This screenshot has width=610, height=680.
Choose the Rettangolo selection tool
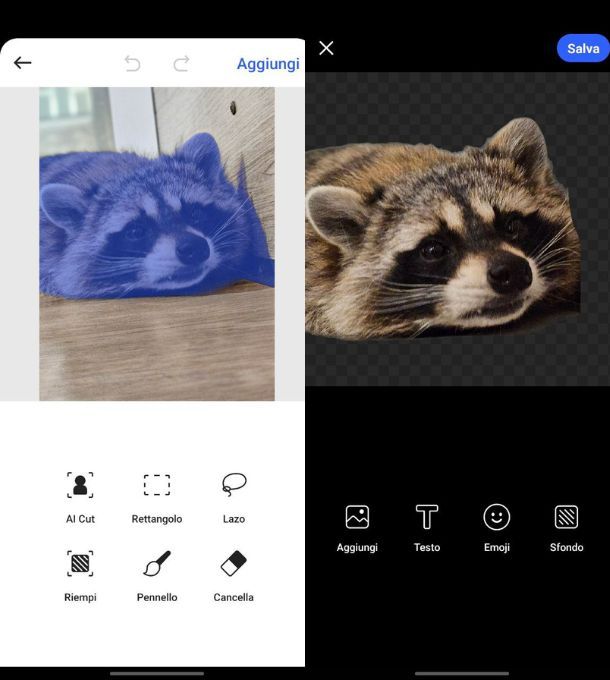157,496
